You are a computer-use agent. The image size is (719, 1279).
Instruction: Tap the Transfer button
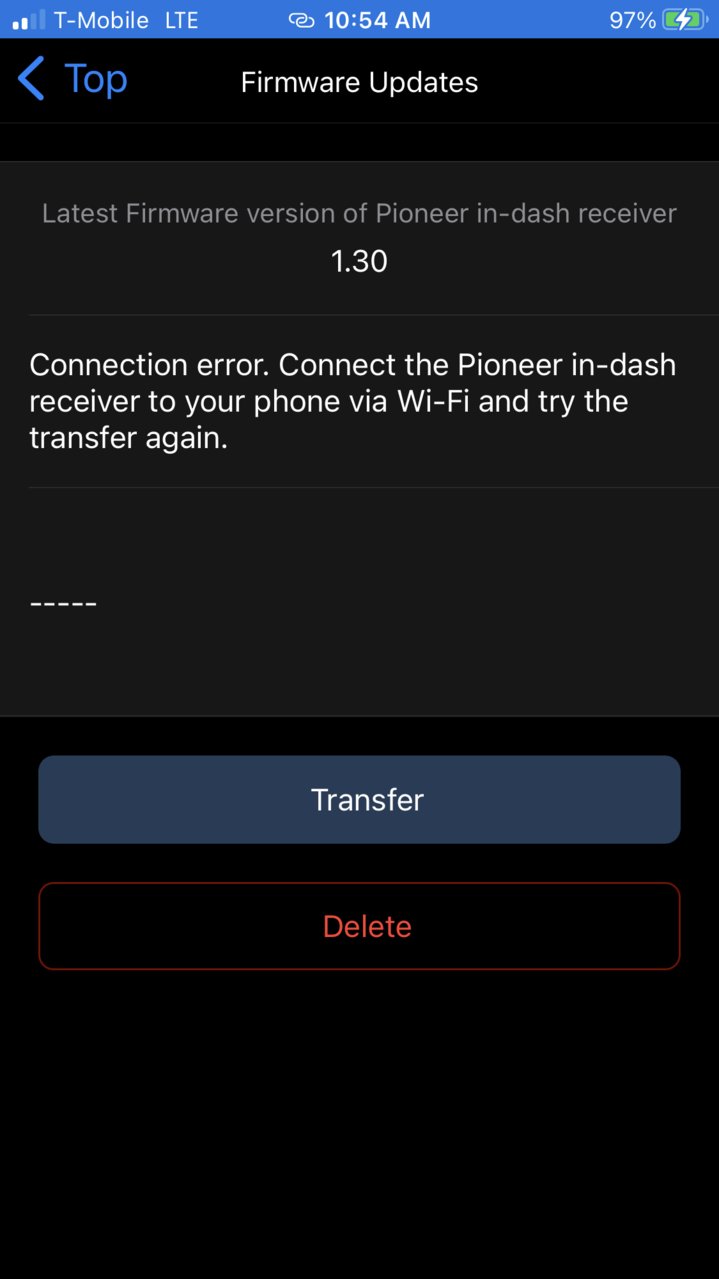coord(359,799)
